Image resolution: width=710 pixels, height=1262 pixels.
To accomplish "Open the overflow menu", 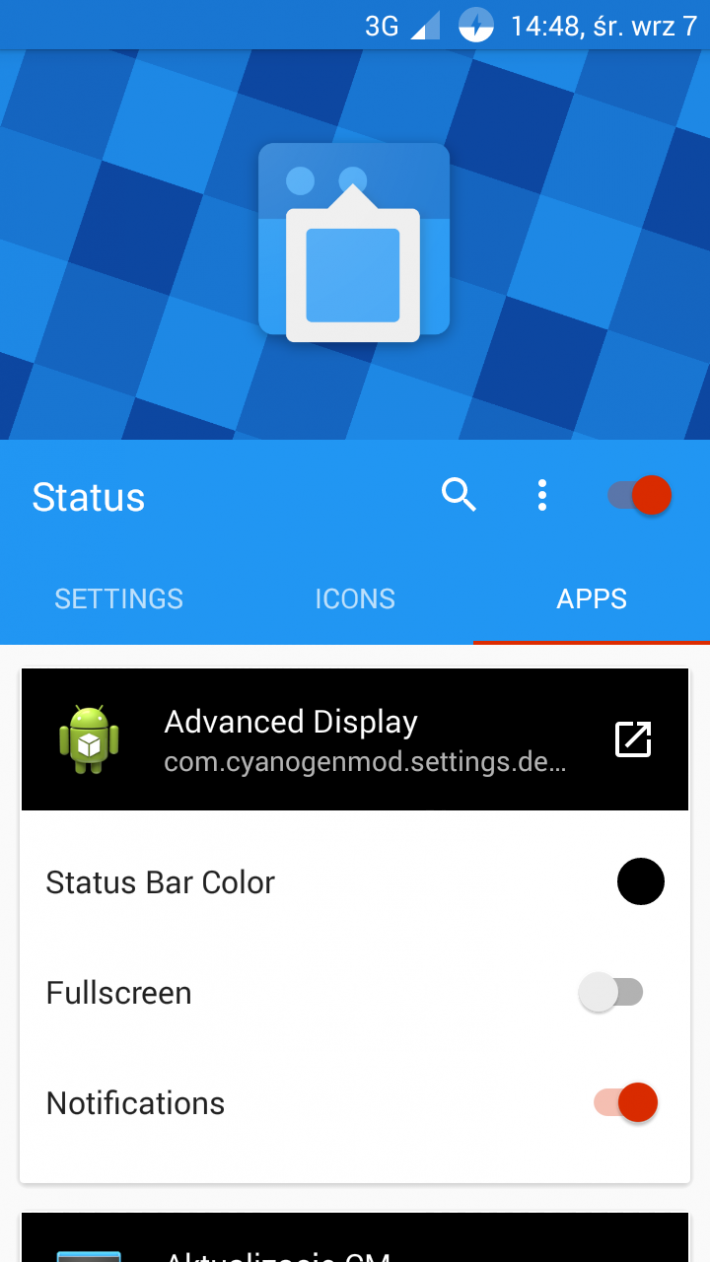I will (x=542, y=495).
